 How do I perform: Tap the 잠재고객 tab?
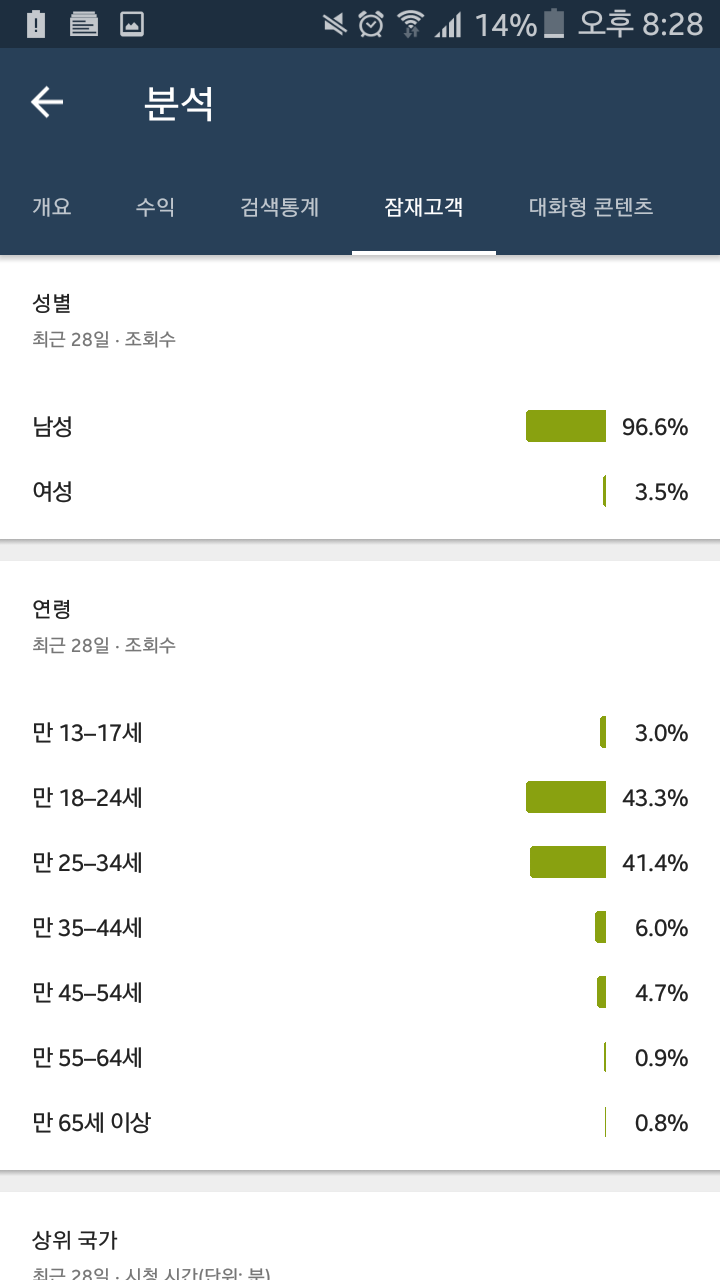(424, 207)
